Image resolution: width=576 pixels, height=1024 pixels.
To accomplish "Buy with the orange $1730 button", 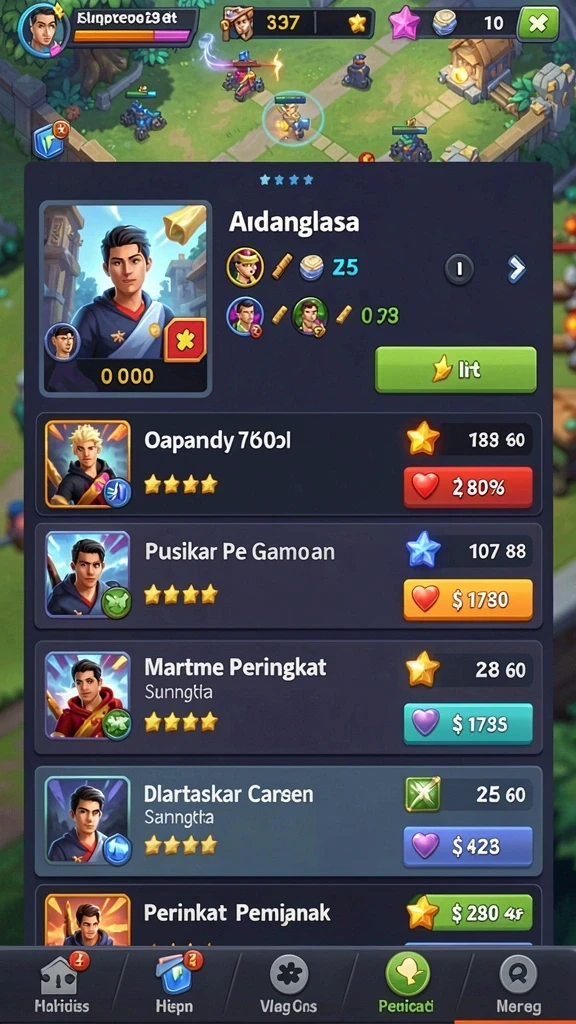I will [468, 600].
